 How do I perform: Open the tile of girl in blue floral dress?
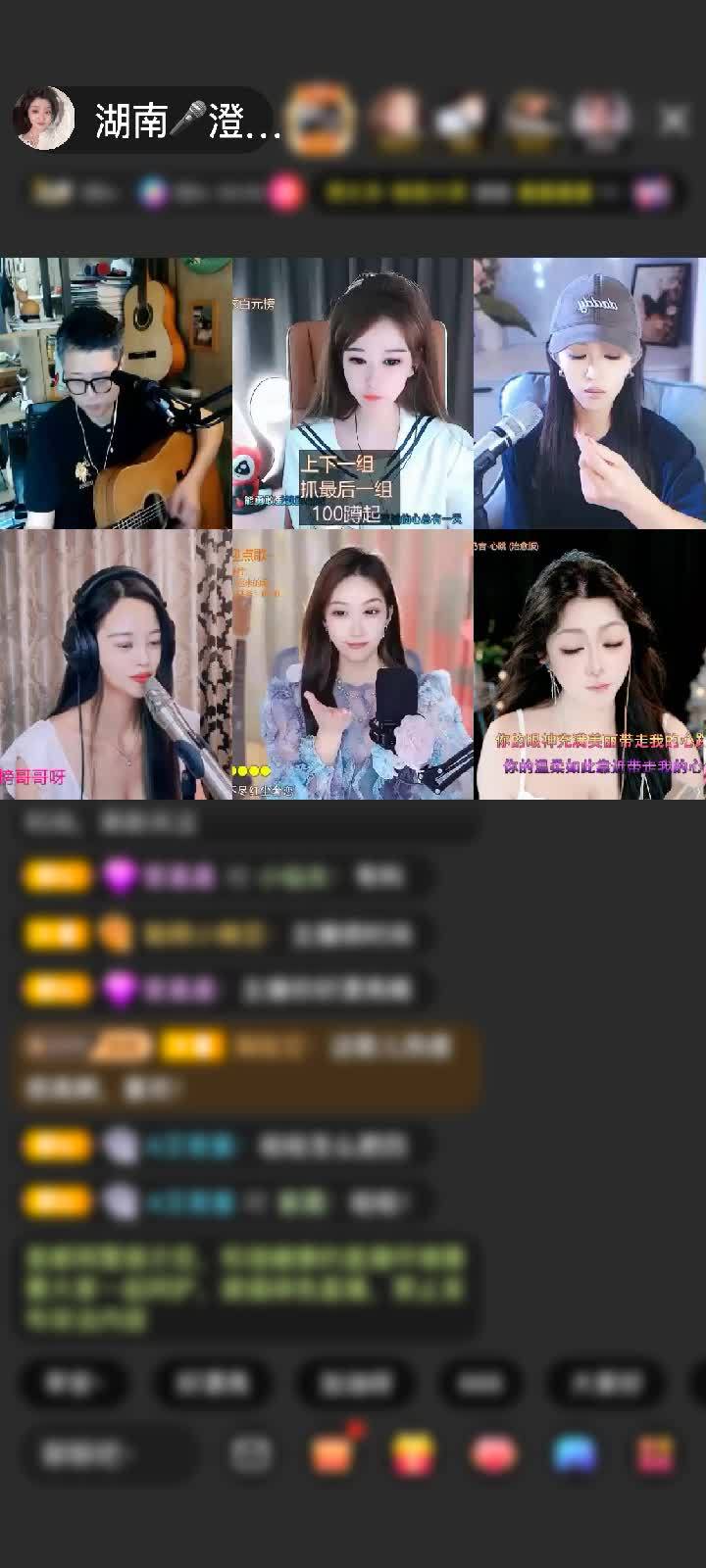tap(353, 665)
